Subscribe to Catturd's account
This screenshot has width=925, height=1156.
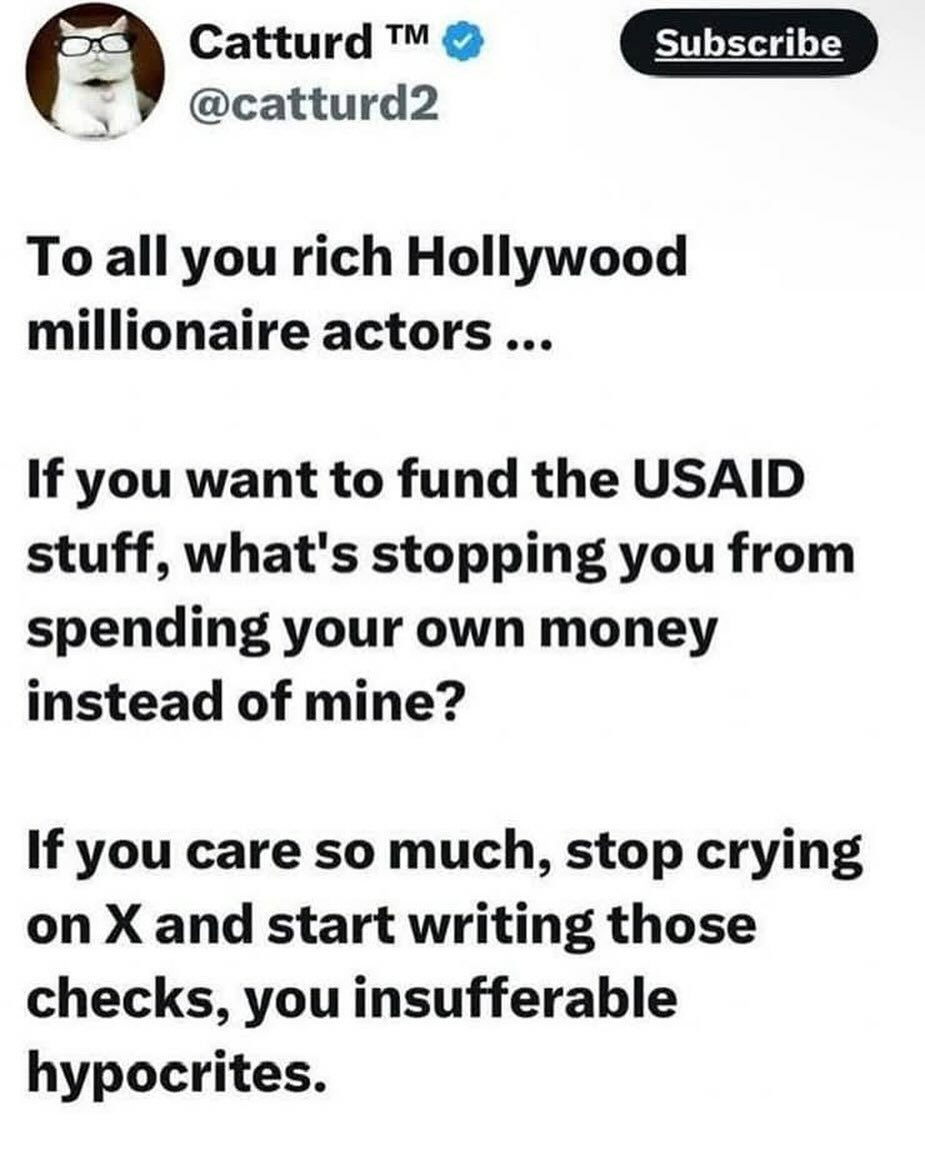(748, 43)
